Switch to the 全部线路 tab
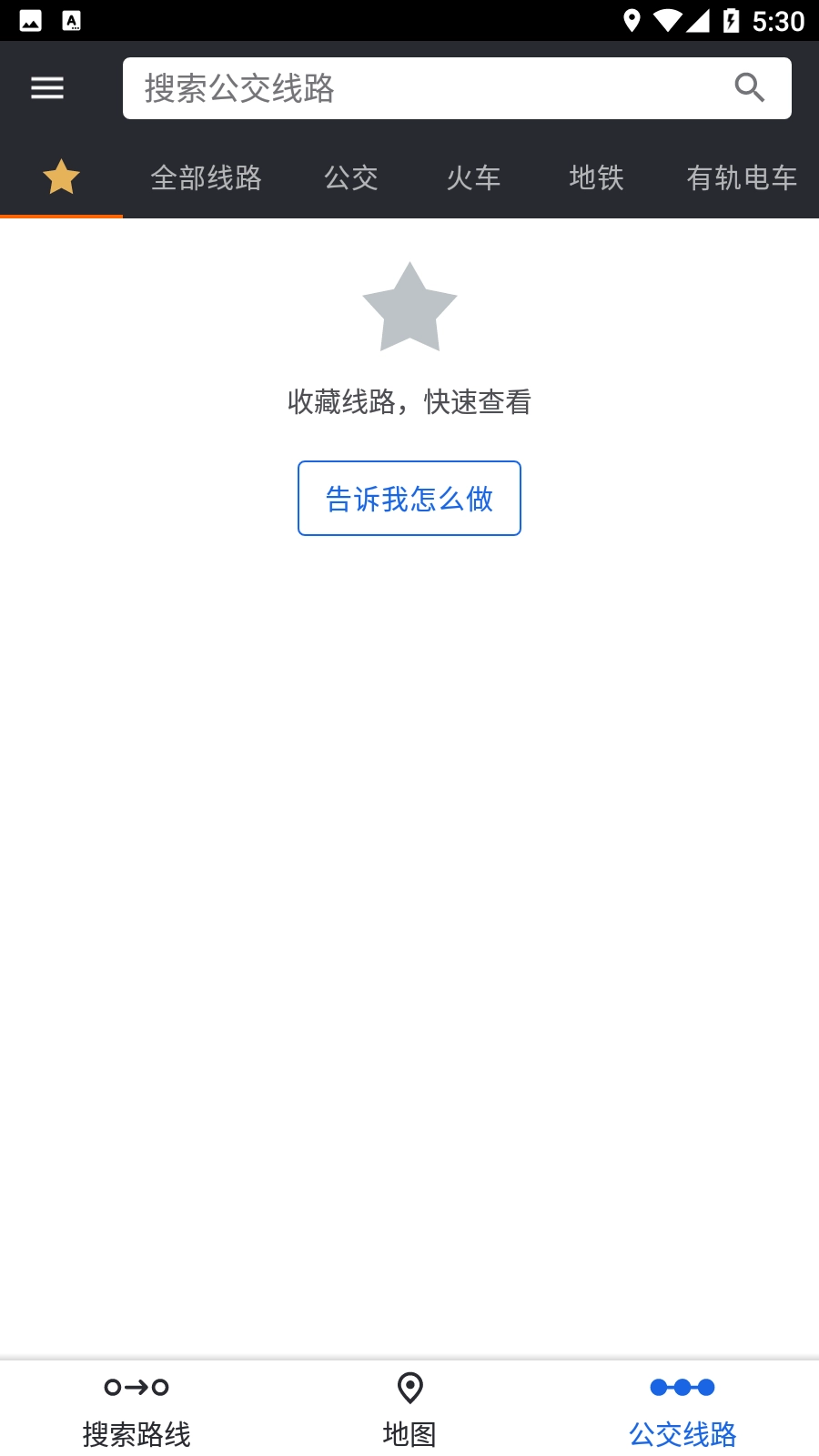The image size is (819, 1456). [x=207, y=177]
